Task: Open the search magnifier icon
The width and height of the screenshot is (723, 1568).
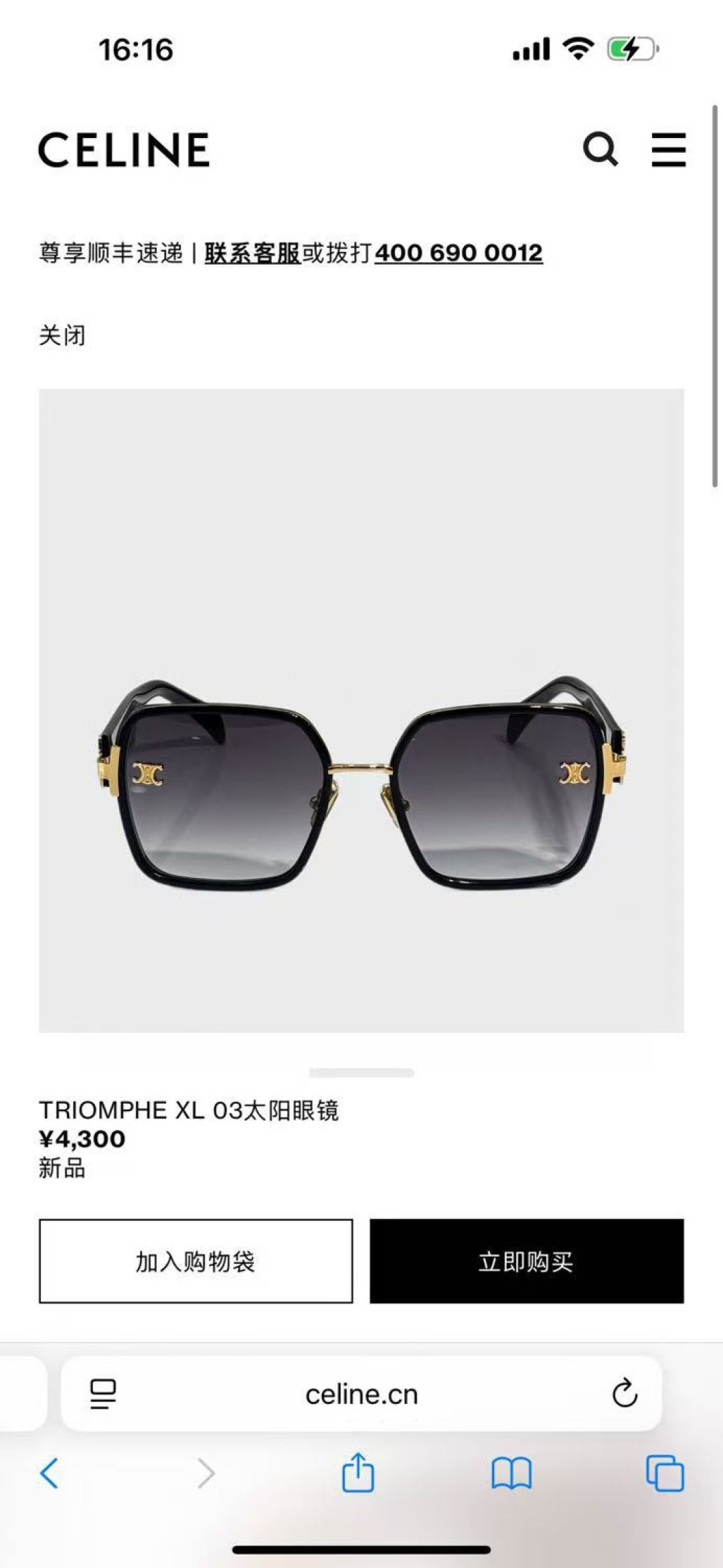Action: (600, 149)
